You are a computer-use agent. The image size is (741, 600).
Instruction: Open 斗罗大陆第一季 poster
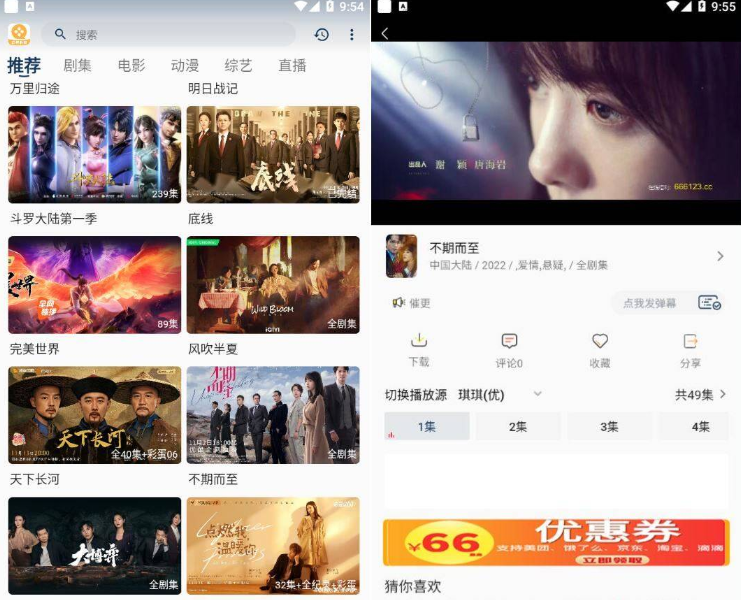click(x=95, y=155)
